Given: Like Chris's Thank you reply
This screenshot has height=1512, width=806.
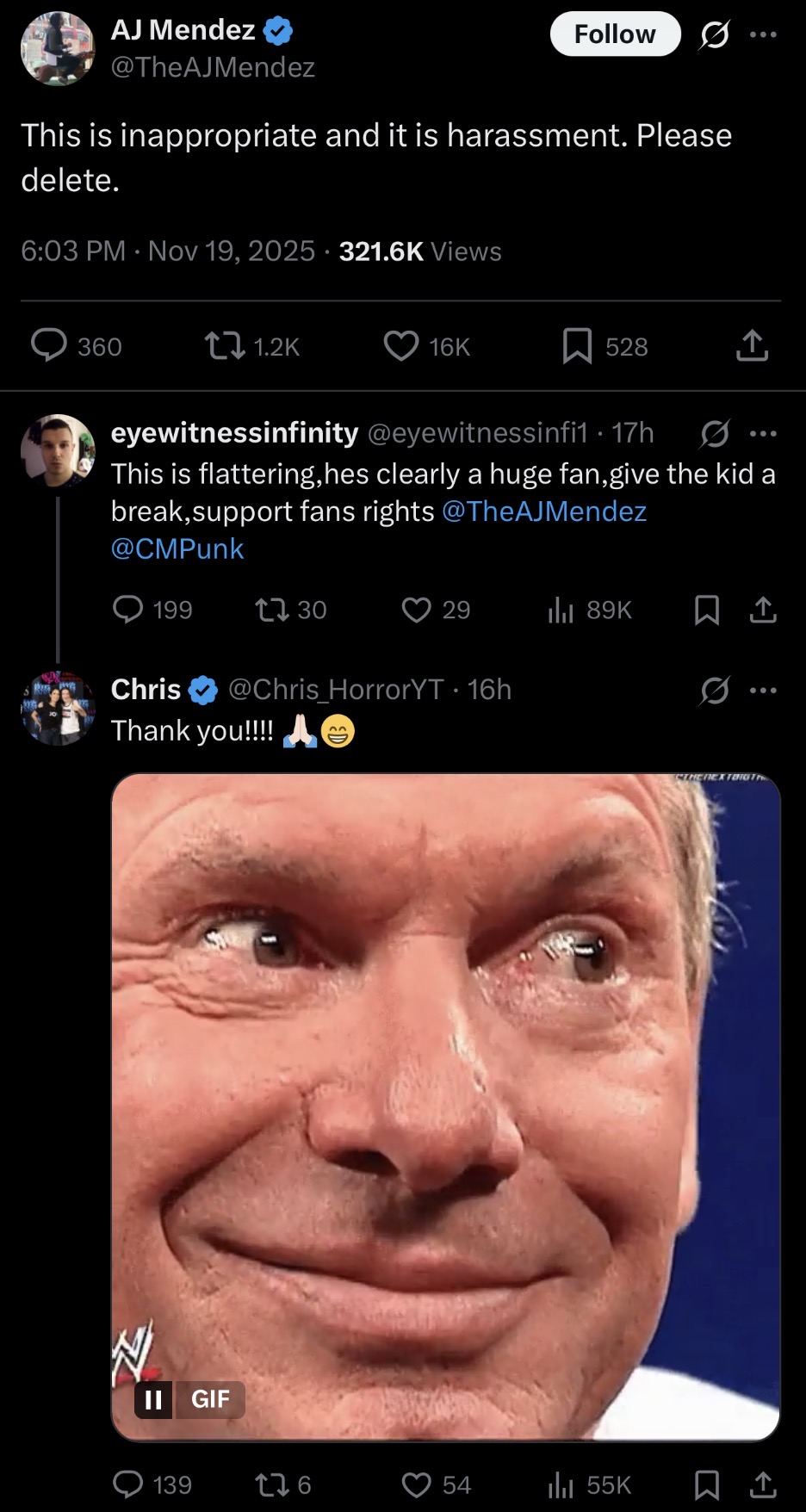Looking at the screenshot, I should tap(417, 1484).
